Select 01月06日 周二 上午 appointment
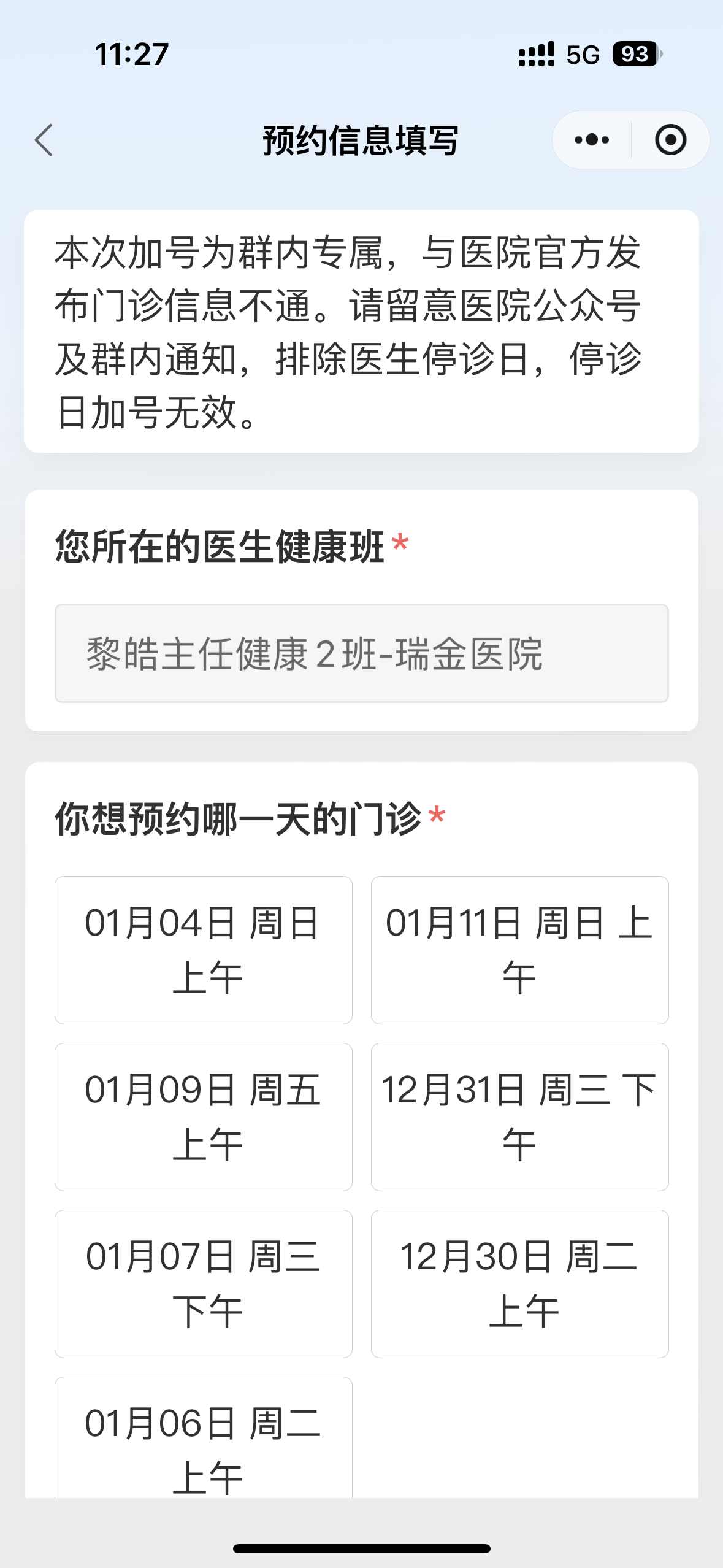The height and width of the screenshot is (1568, 723). 204,1439
